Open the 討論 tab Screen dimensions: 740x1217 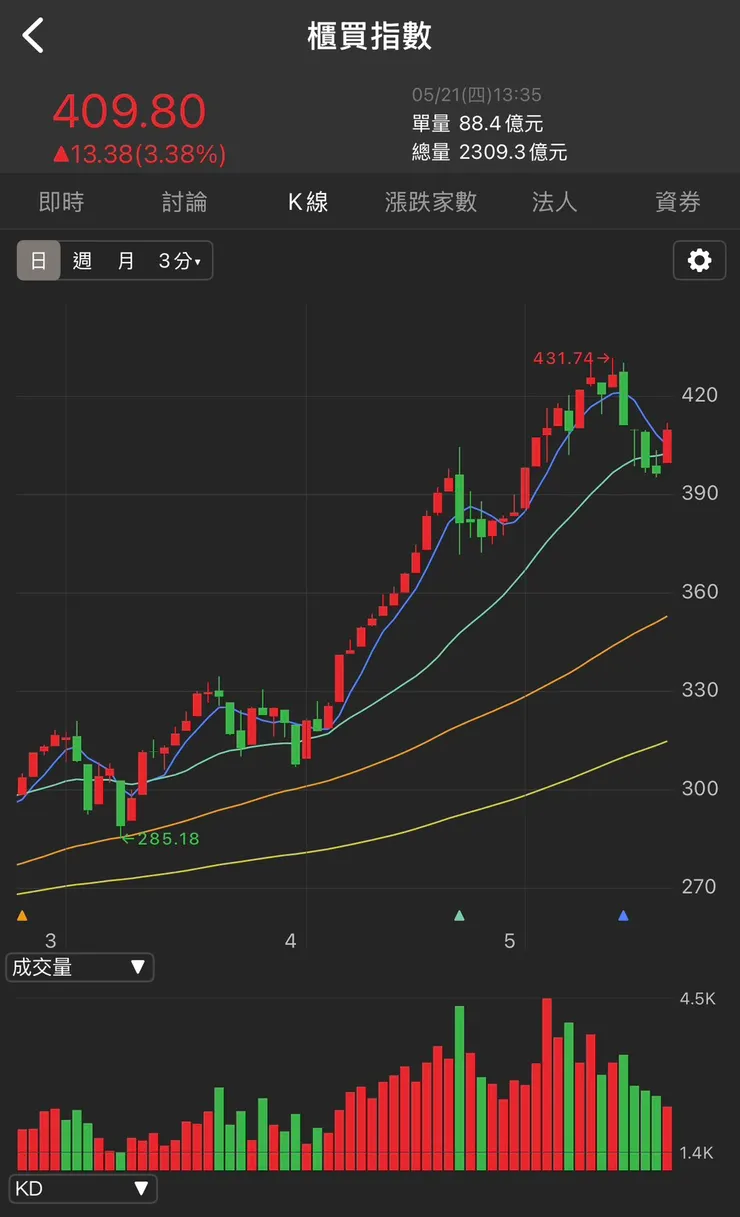[x=185, y=202]
